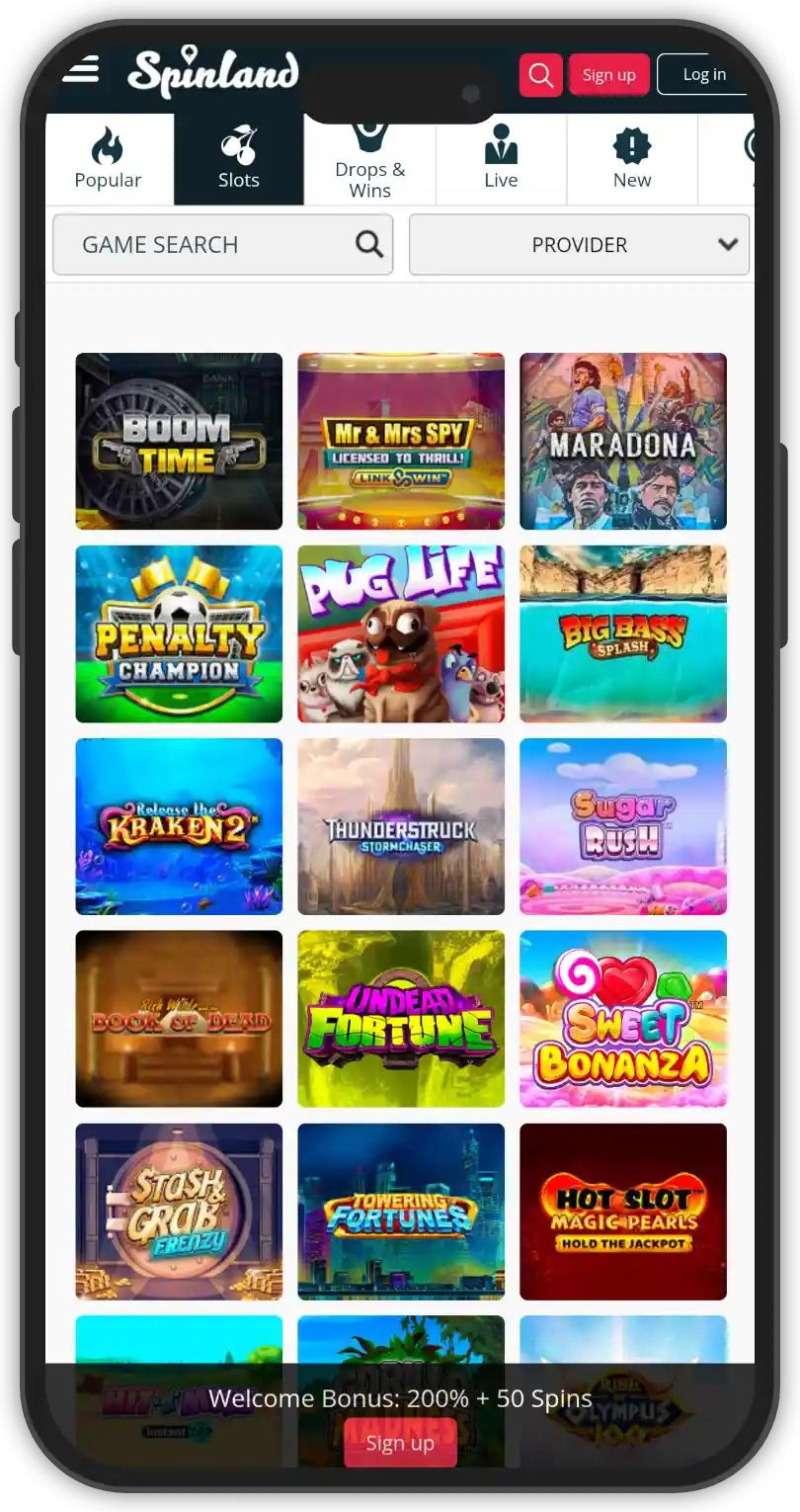Select Big Bass Splash

click(x=622, y=633)
